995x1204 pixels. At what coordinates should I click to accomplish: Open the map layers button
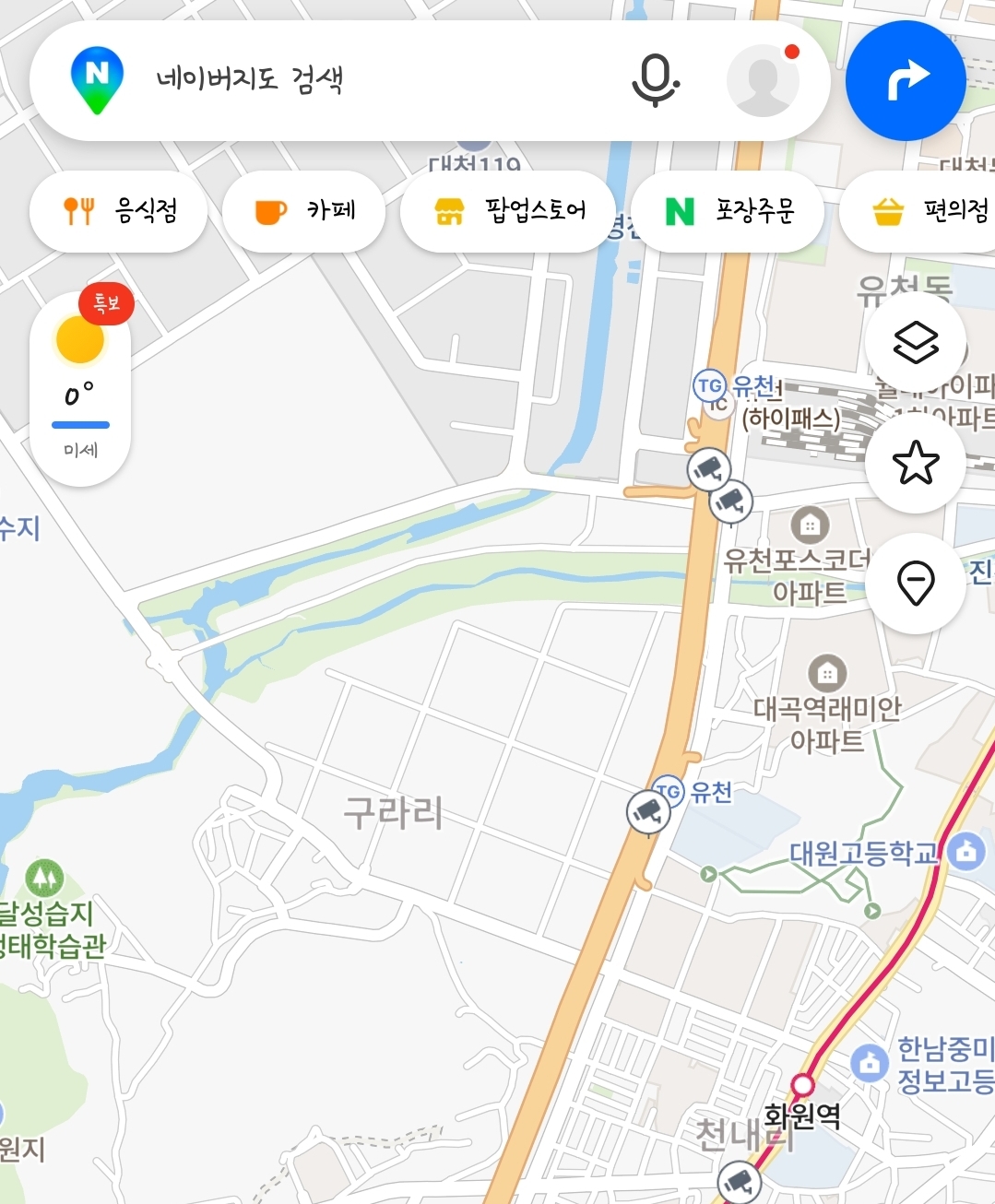pyautogui.click(x=916, y=343)
